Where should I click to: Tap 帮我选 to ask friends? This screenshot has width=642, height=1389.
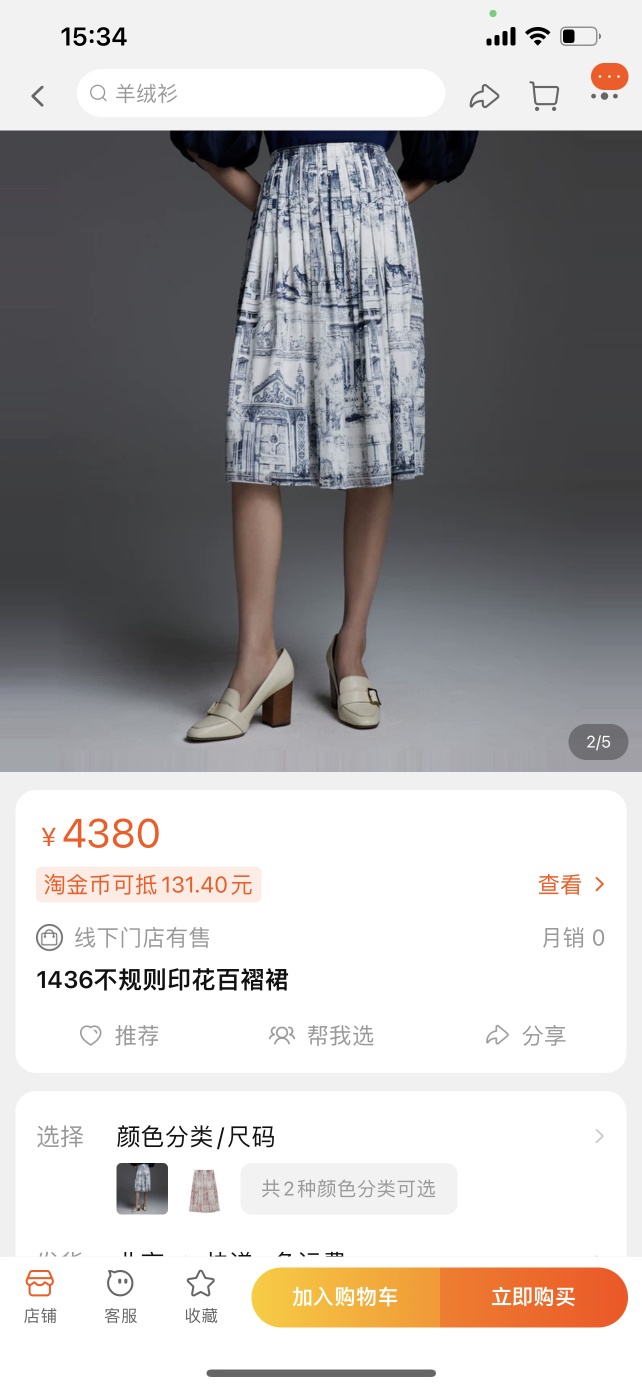(322, 1036)
